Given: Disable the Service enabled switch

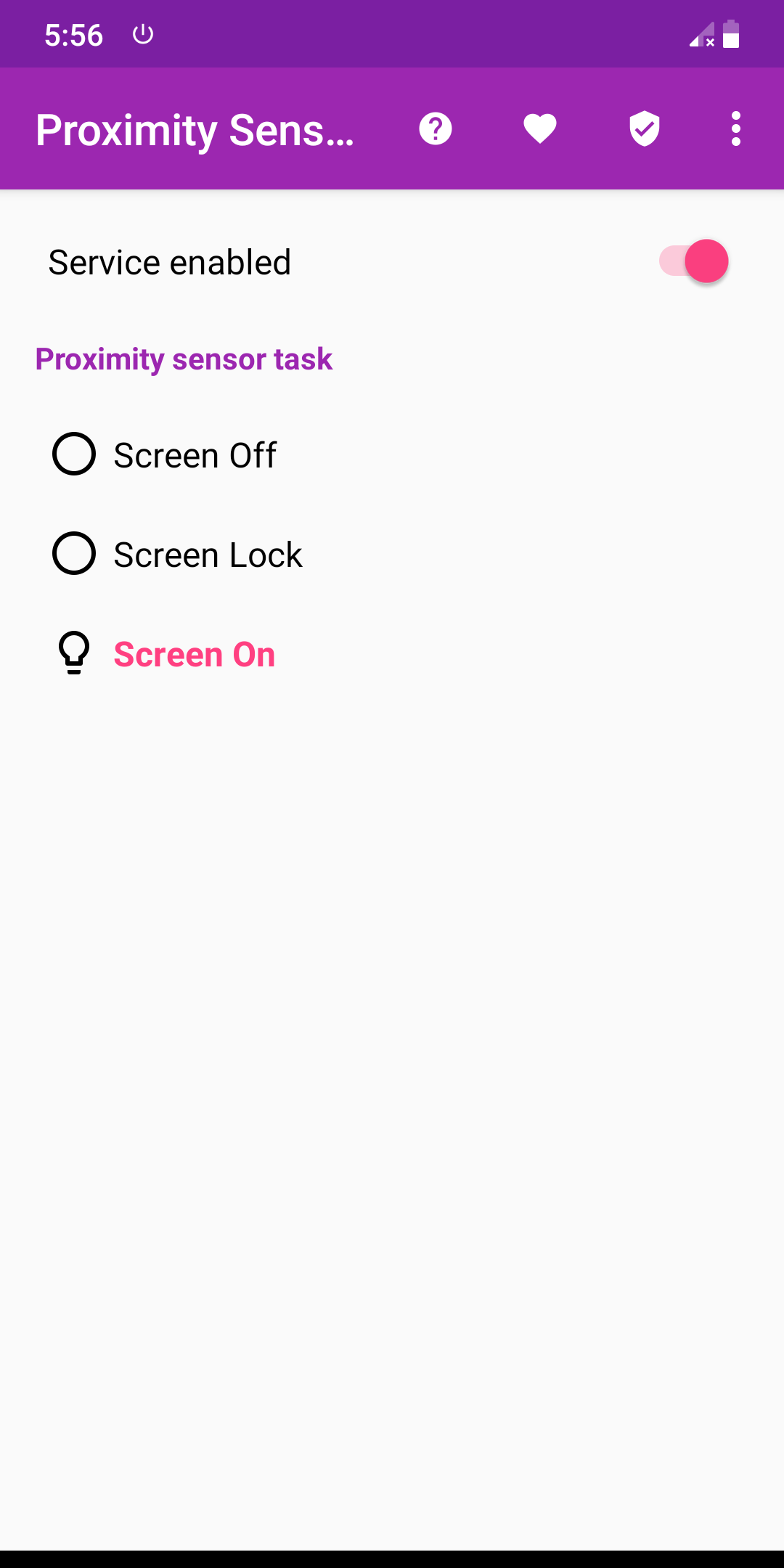Looking at the screenshot, I should 693,261.
